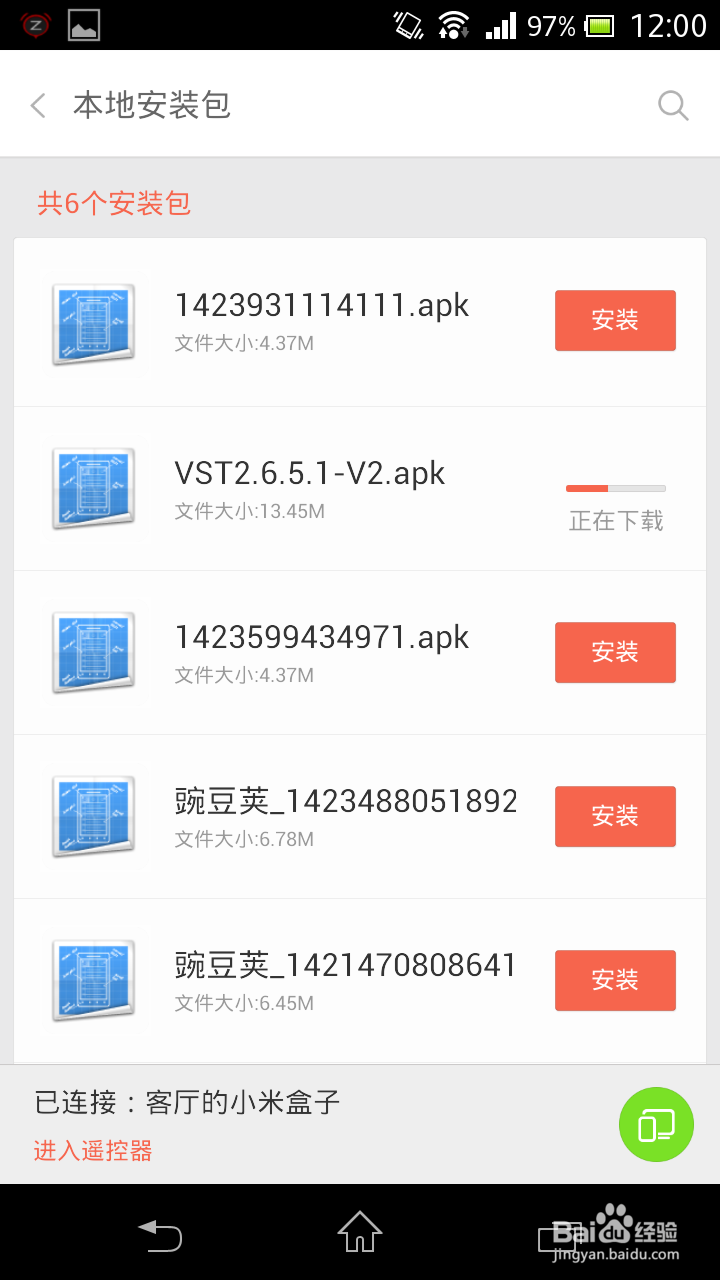Tap the system back button
The image size is (720, 1280).
coord(160,1234)
